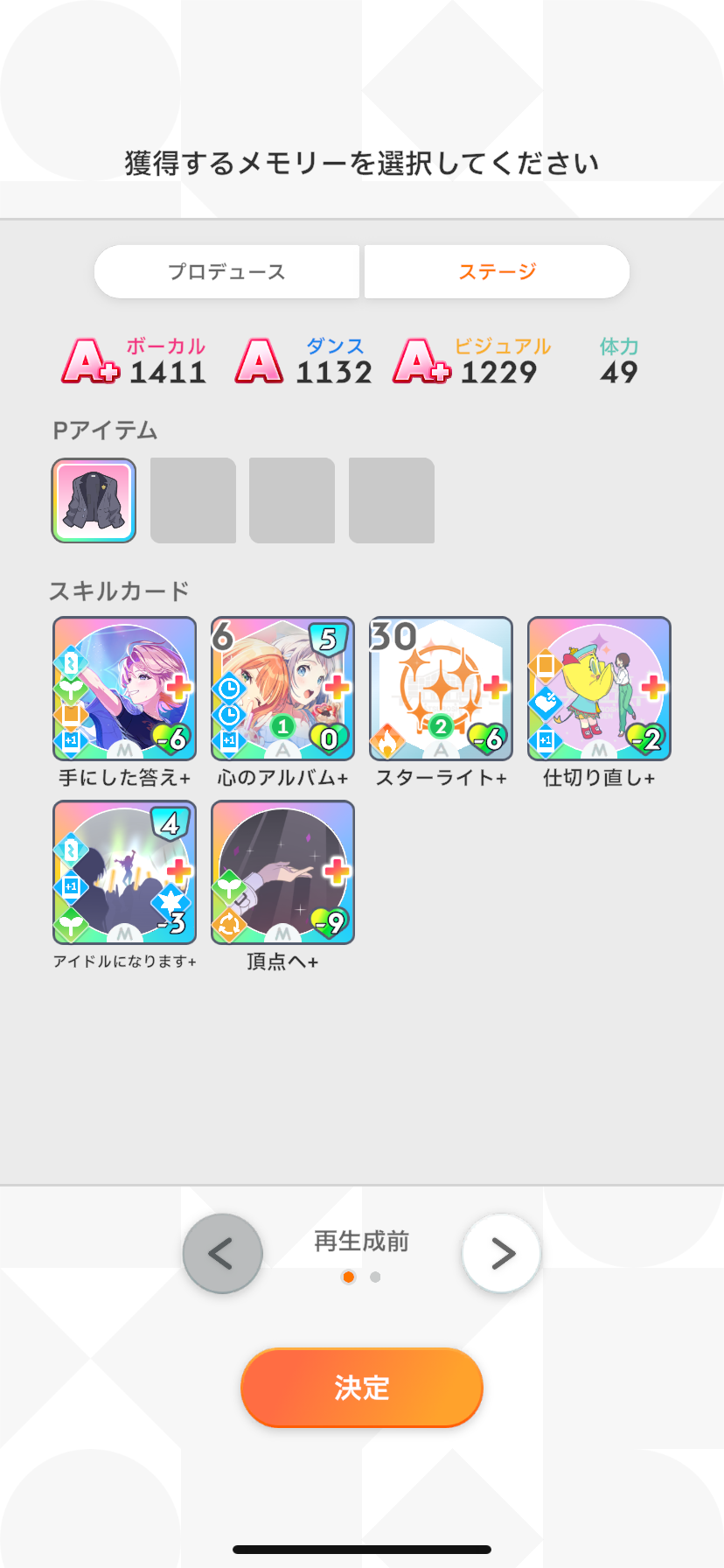Confirm selection with the 決定 button

click(362, 1388)
